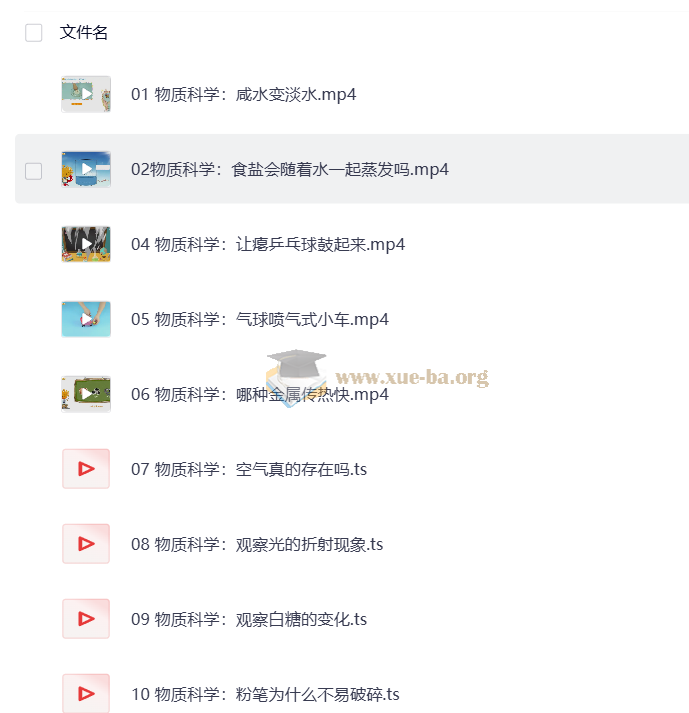Open 04 物质科学：让瘪乒乓球鼓起来.mp4
This screenshot has width=689, height=713.
[267, 245]
